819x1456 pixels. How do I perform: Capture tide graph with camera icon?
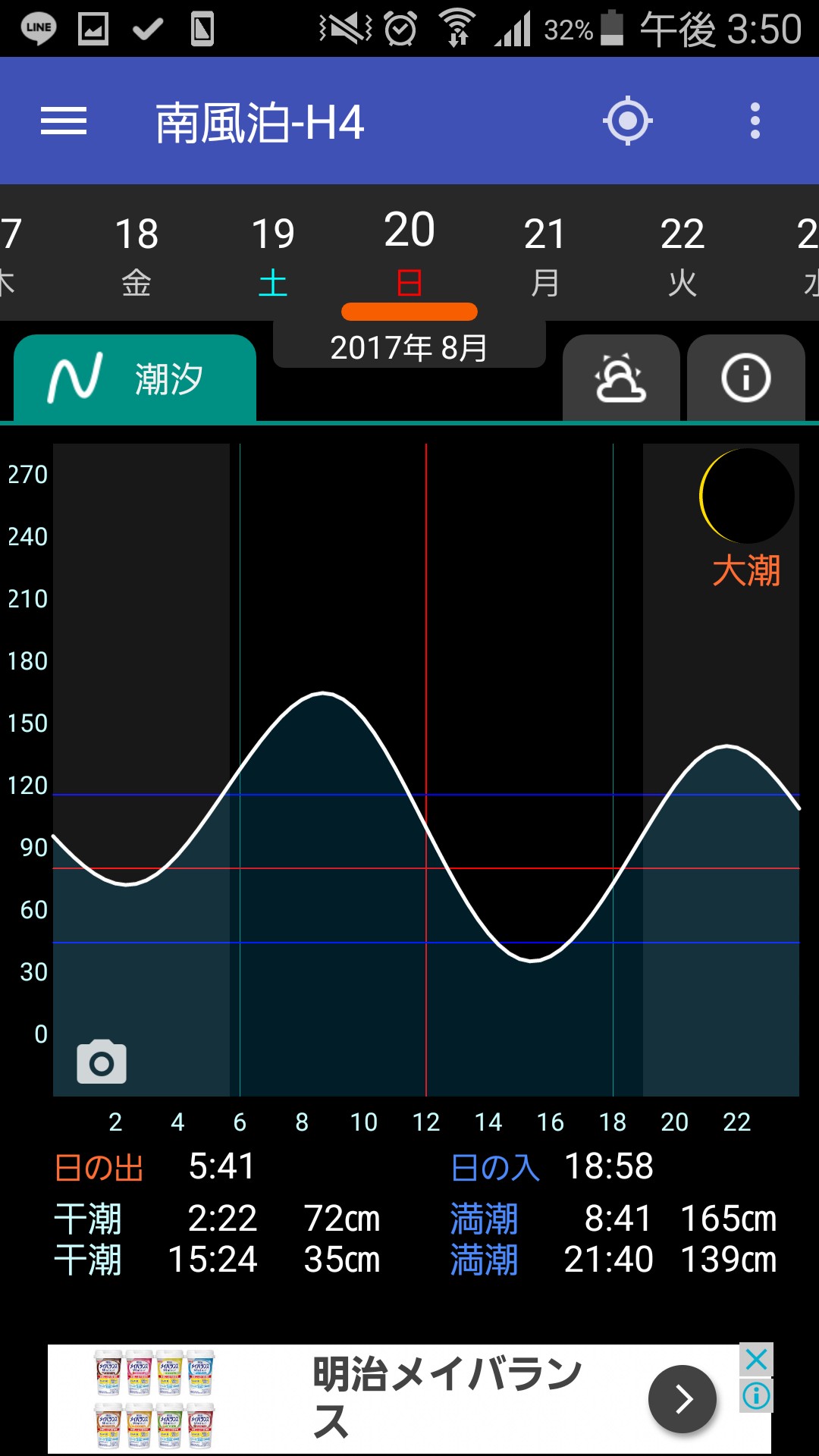click(x=102, y=1062)
